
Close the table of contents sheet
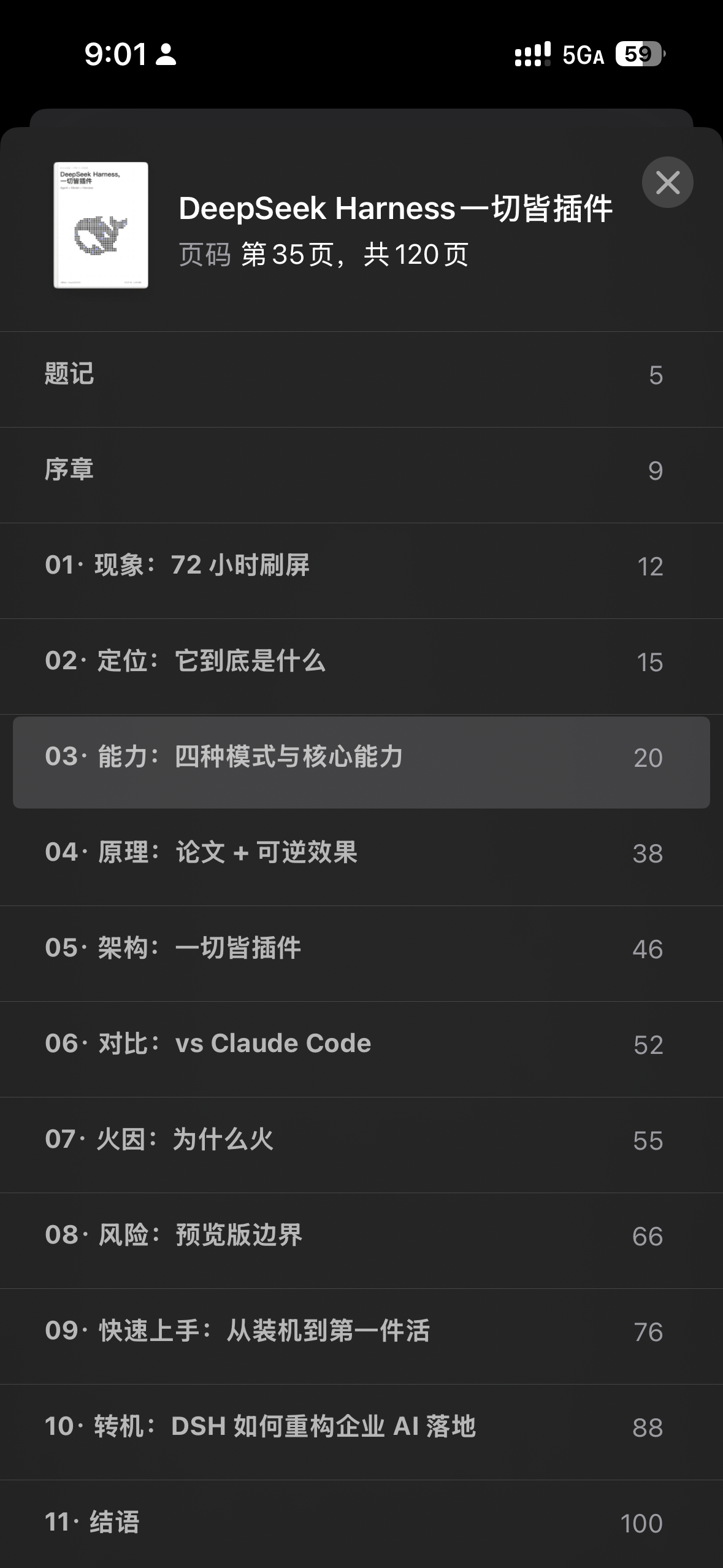coord(667,182)
